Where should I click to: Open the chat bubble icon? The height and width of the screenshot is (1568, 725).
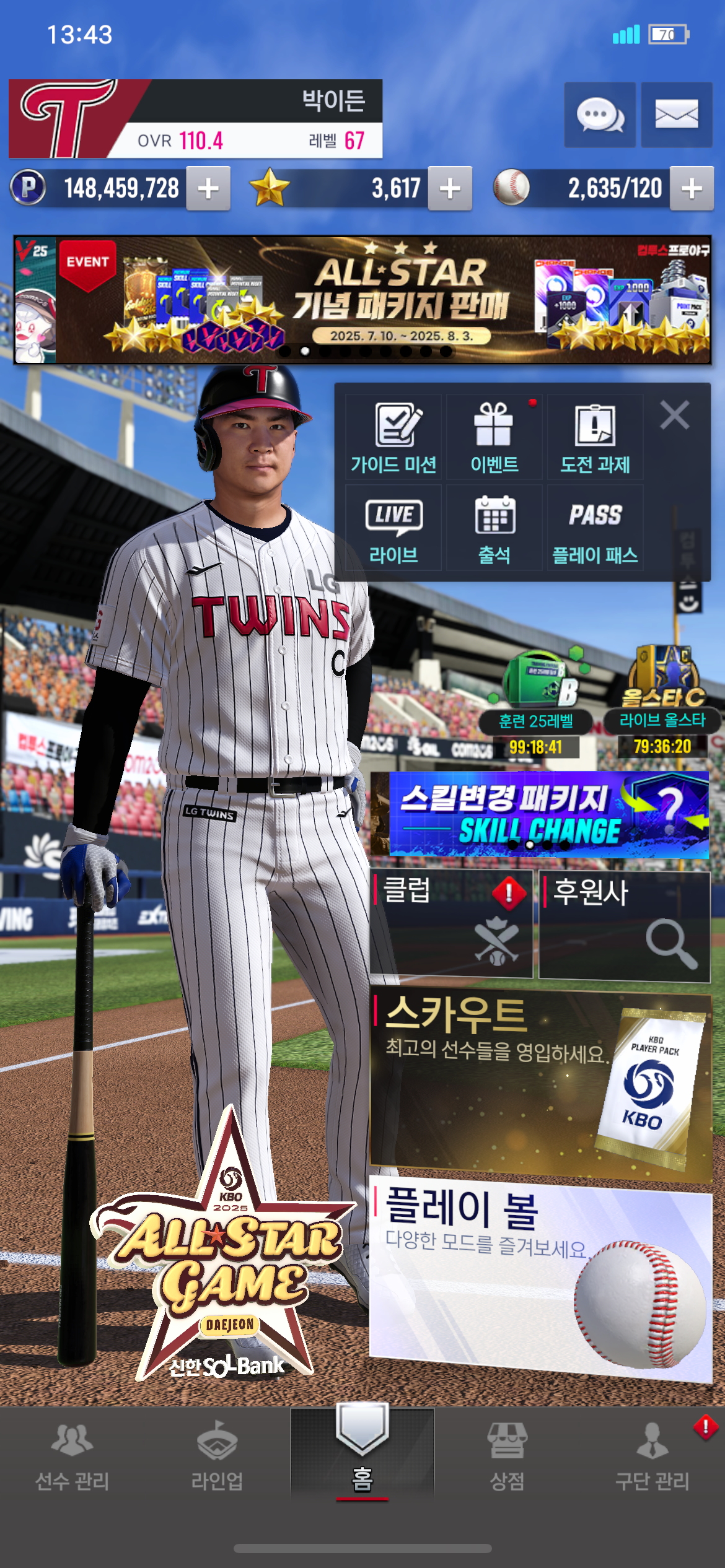[599, 115]
